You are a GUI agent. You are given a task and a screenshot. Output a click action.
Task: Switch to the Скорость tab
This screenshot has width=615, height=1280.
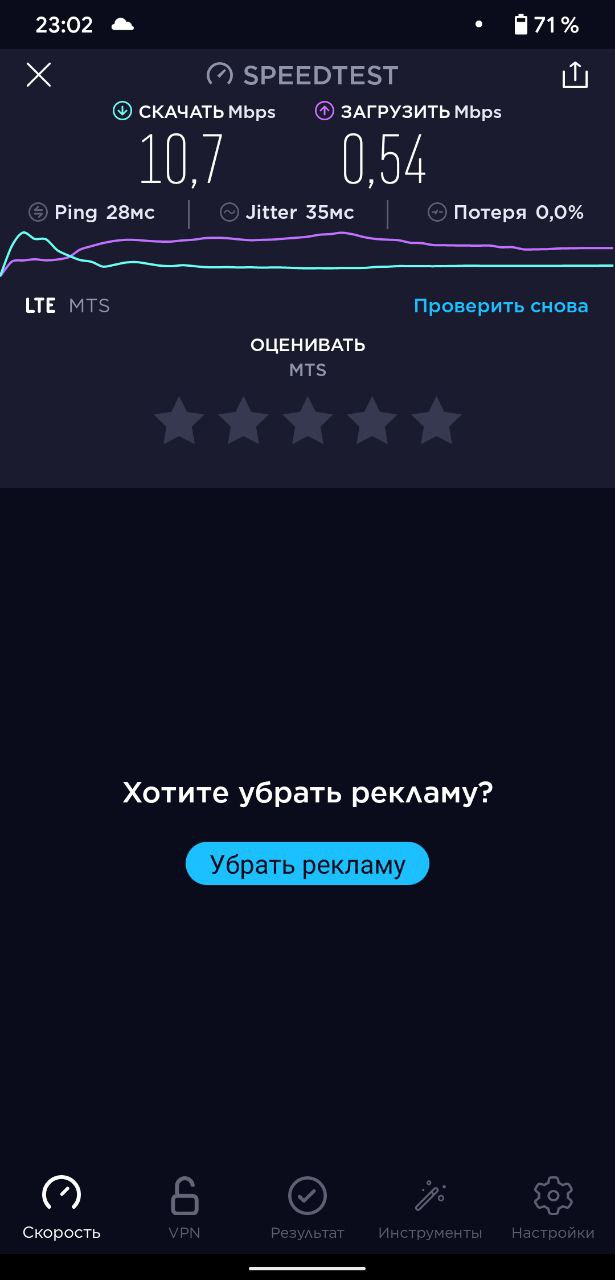tap(62, 1208)
